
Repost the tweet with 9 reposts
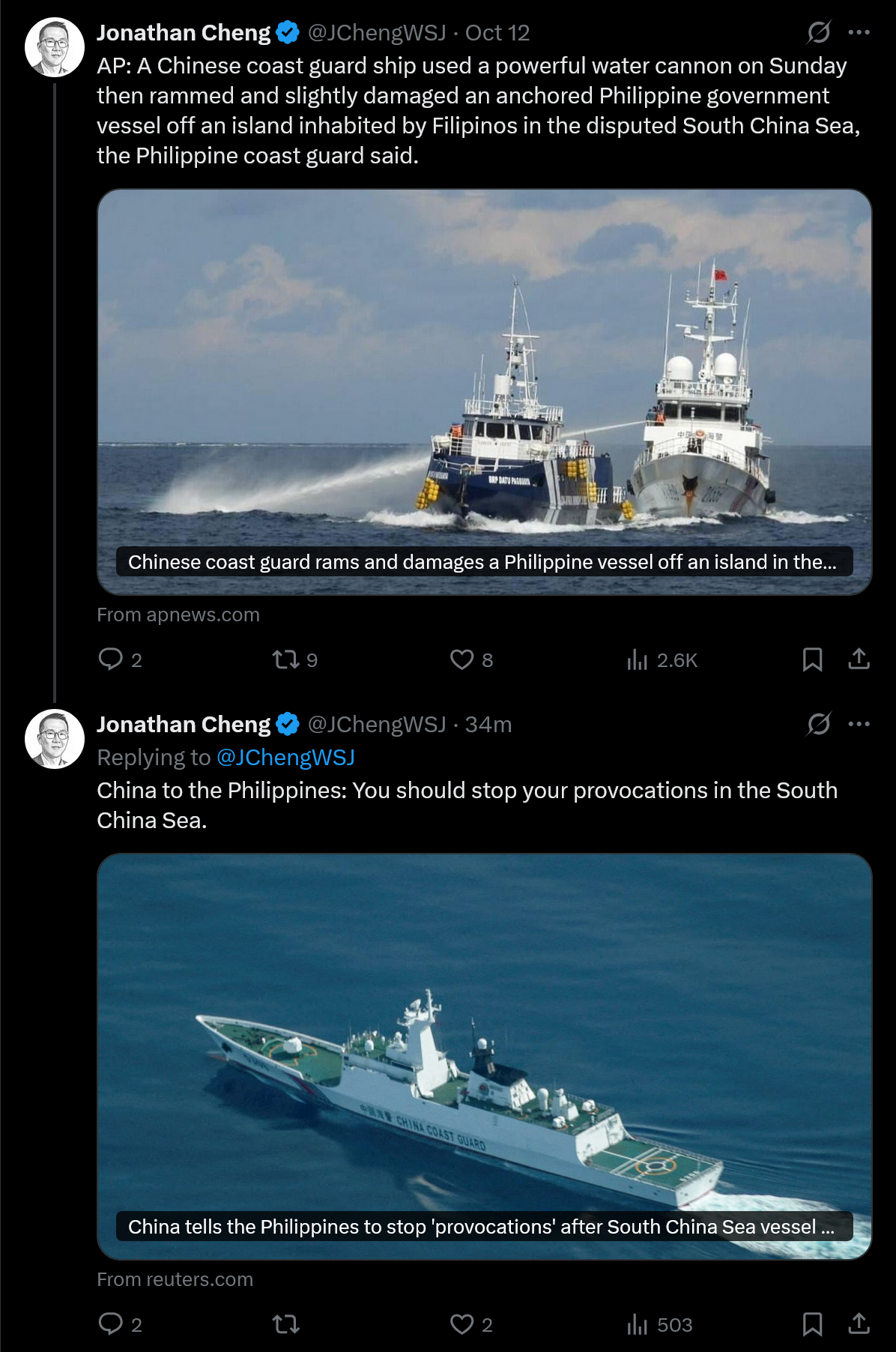286,660
